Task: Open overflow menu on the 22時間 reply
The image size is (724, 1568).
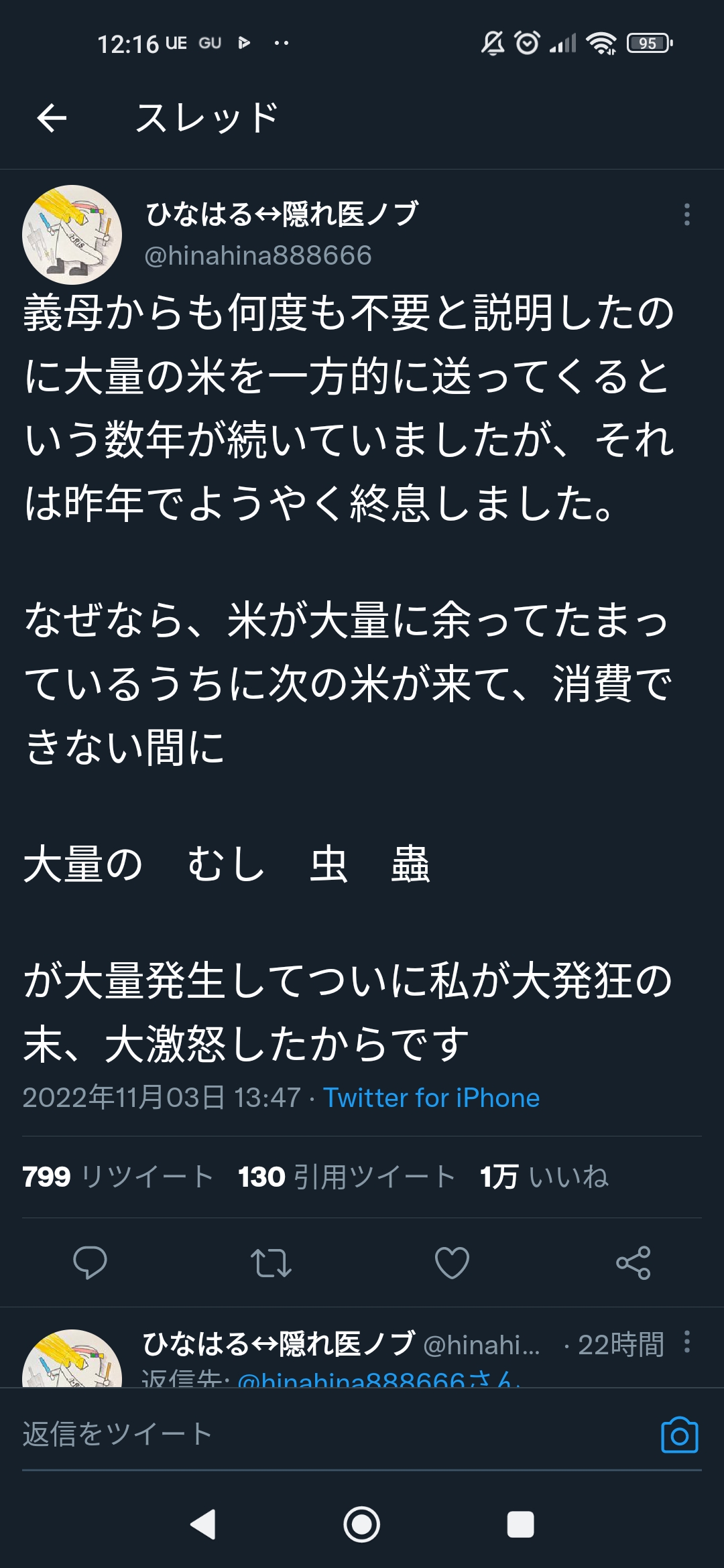Action: pos(686,1342)
